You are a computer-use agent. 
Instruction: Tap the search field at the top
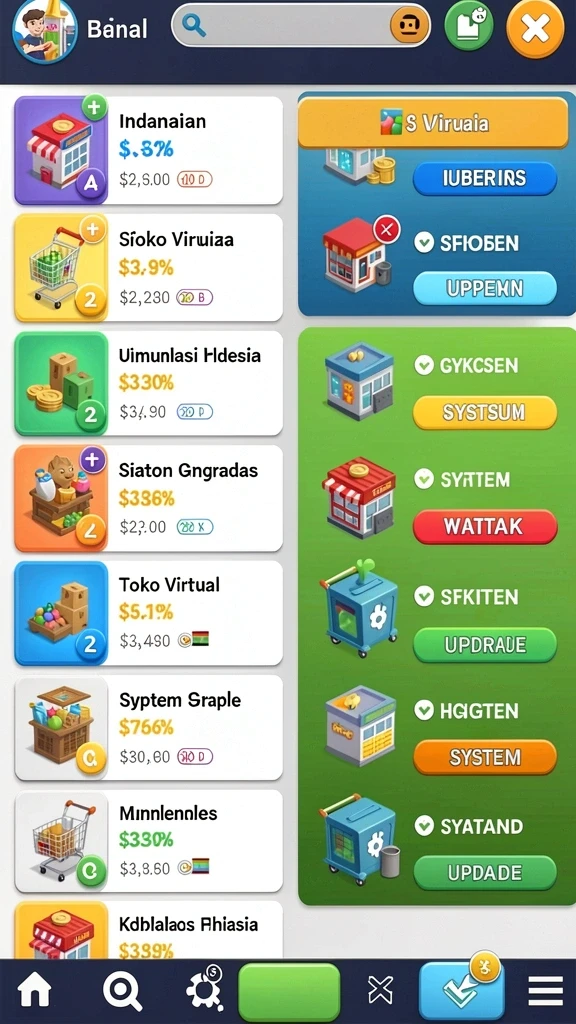[x=301, y=26]
